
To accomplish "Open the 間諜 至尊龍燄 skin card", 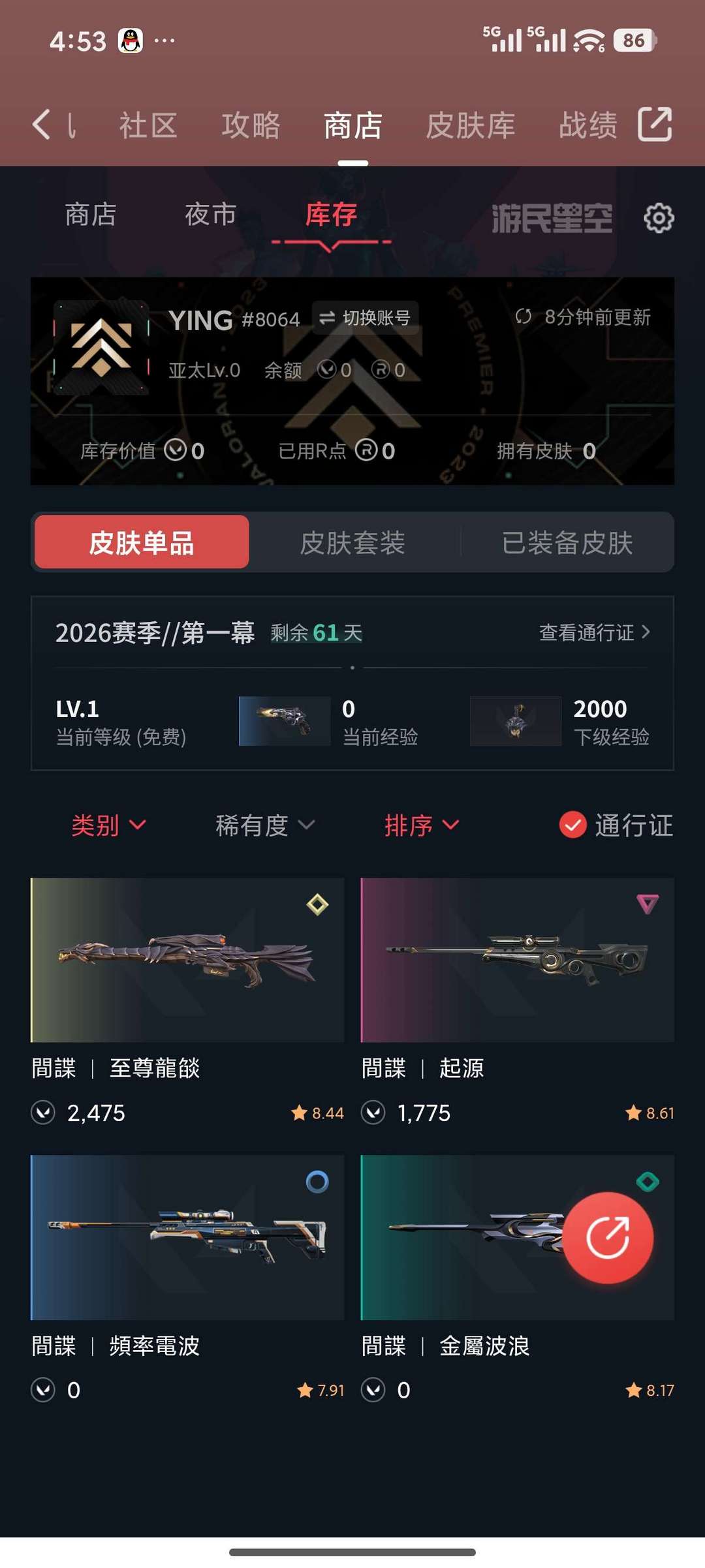I will tap(187, 960).
